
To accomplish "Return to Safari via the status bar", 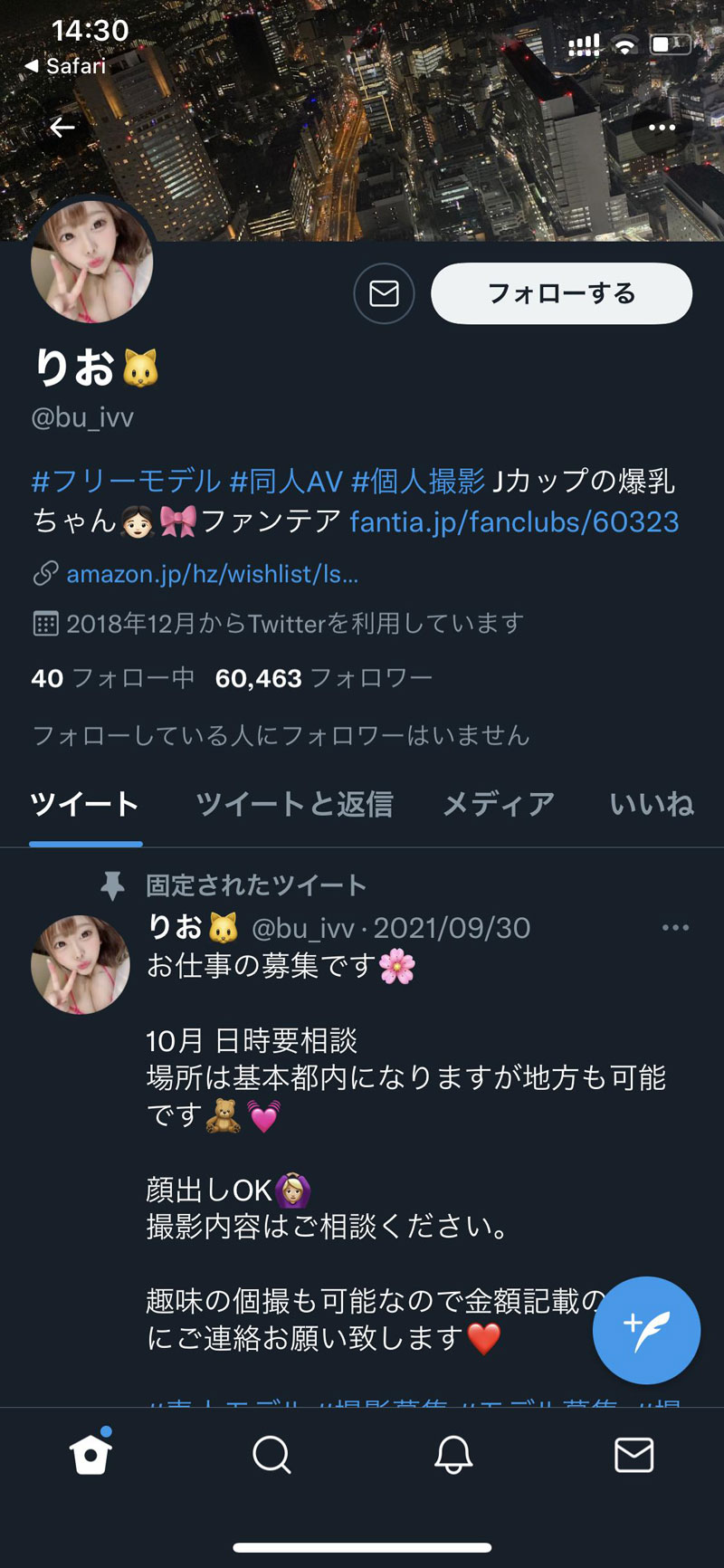I will coord(65,66).
